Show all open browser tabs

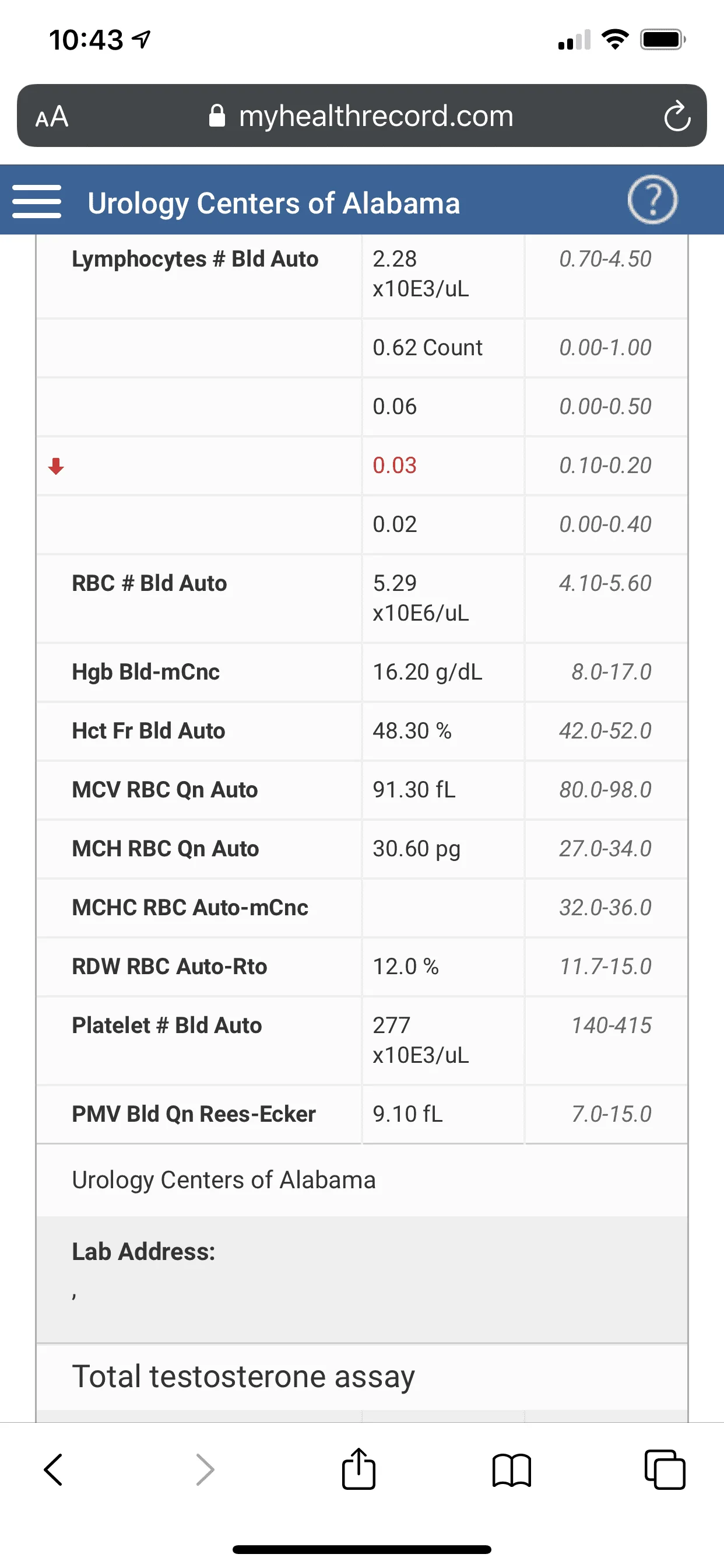[665, 1470]
